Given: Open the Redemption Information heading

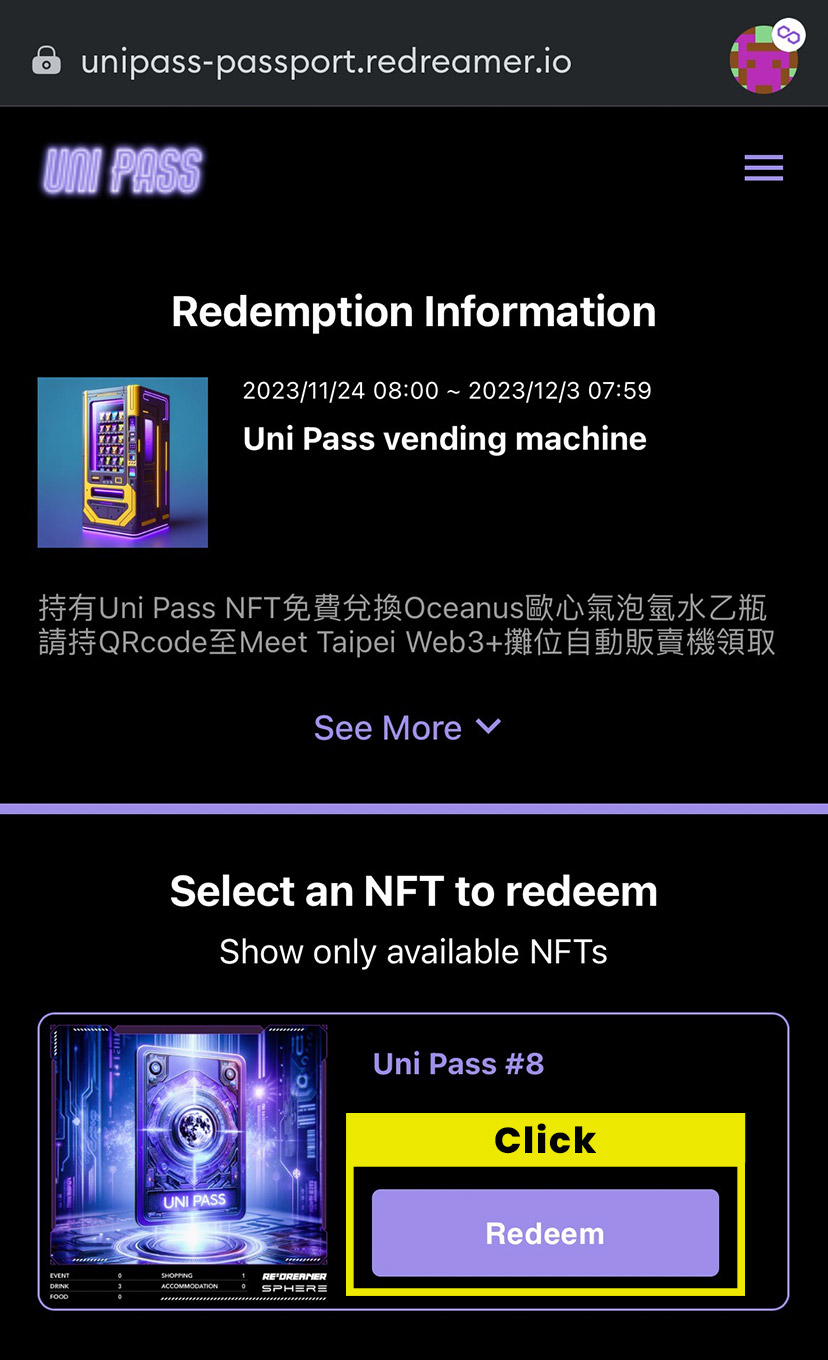Looking at the screenshot, I should pyautogui.click(x=413, y=311).
